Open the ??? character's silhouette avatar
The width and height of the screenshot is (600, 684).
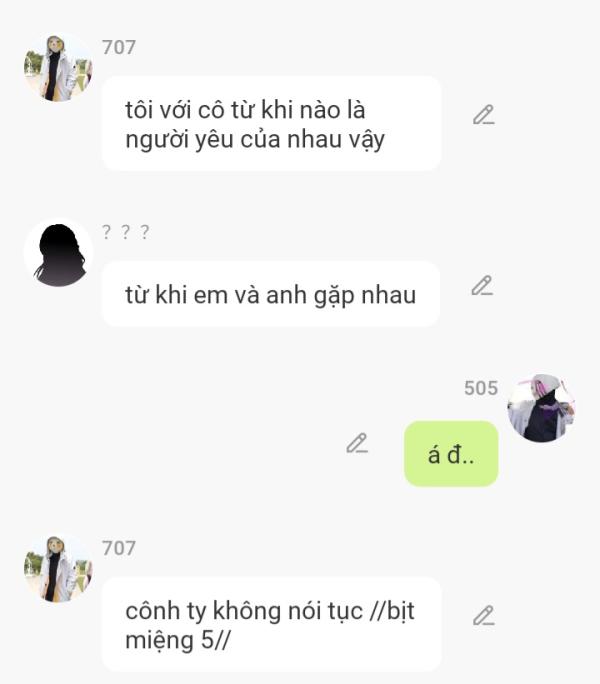coord(59,253)
